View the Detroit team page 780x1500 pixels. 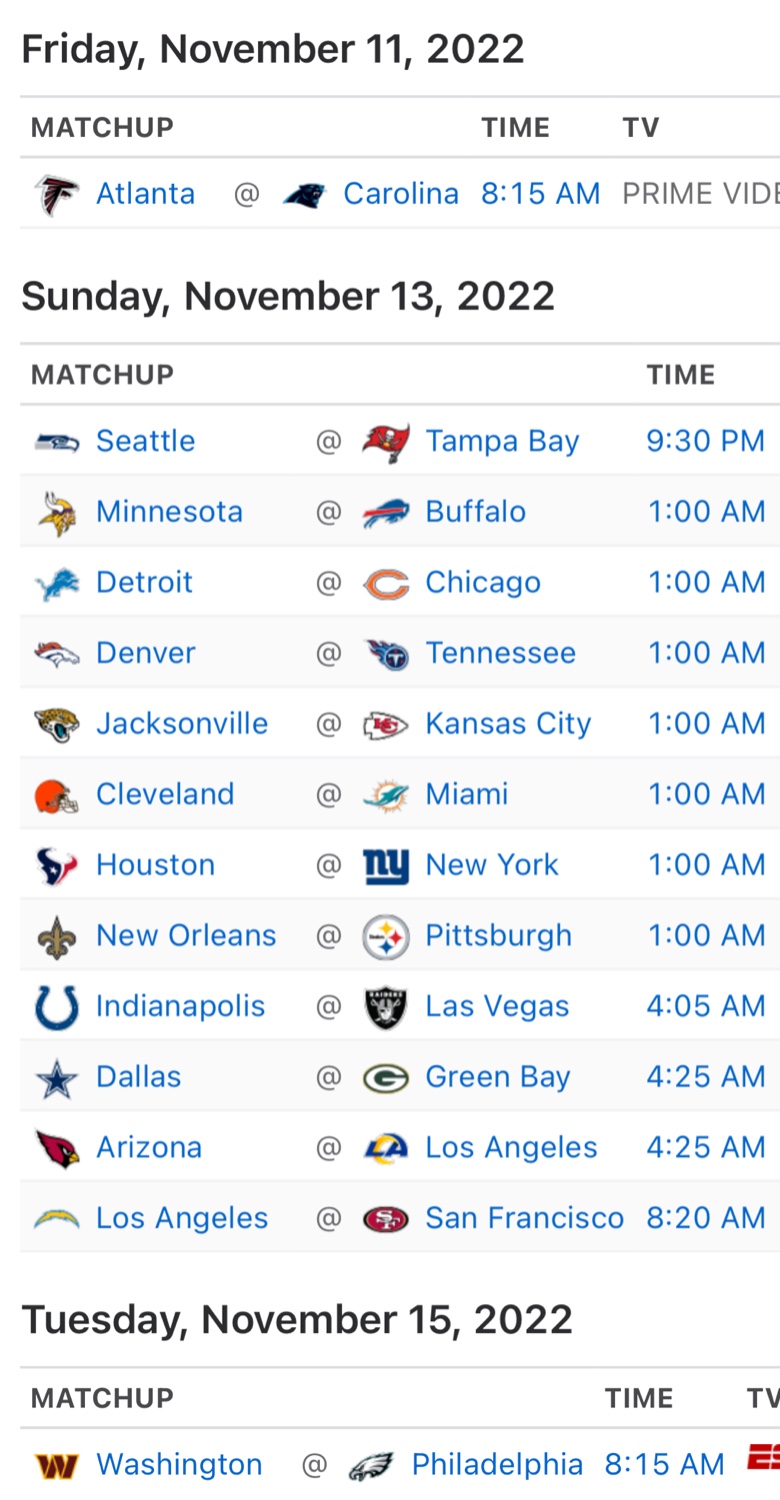coord(144,582)
